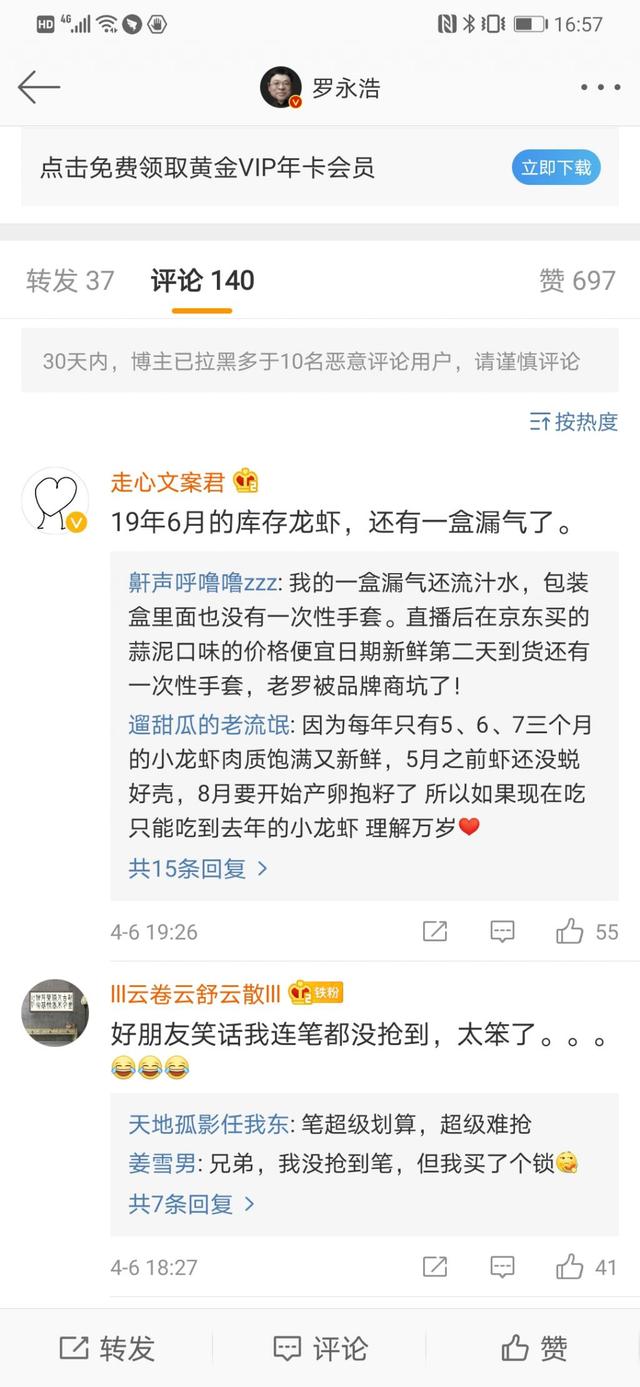The height and width of the screenshot is (1387, 640).
Task: Tap 评论 in the bottom bar
Action: (320, 1348)
